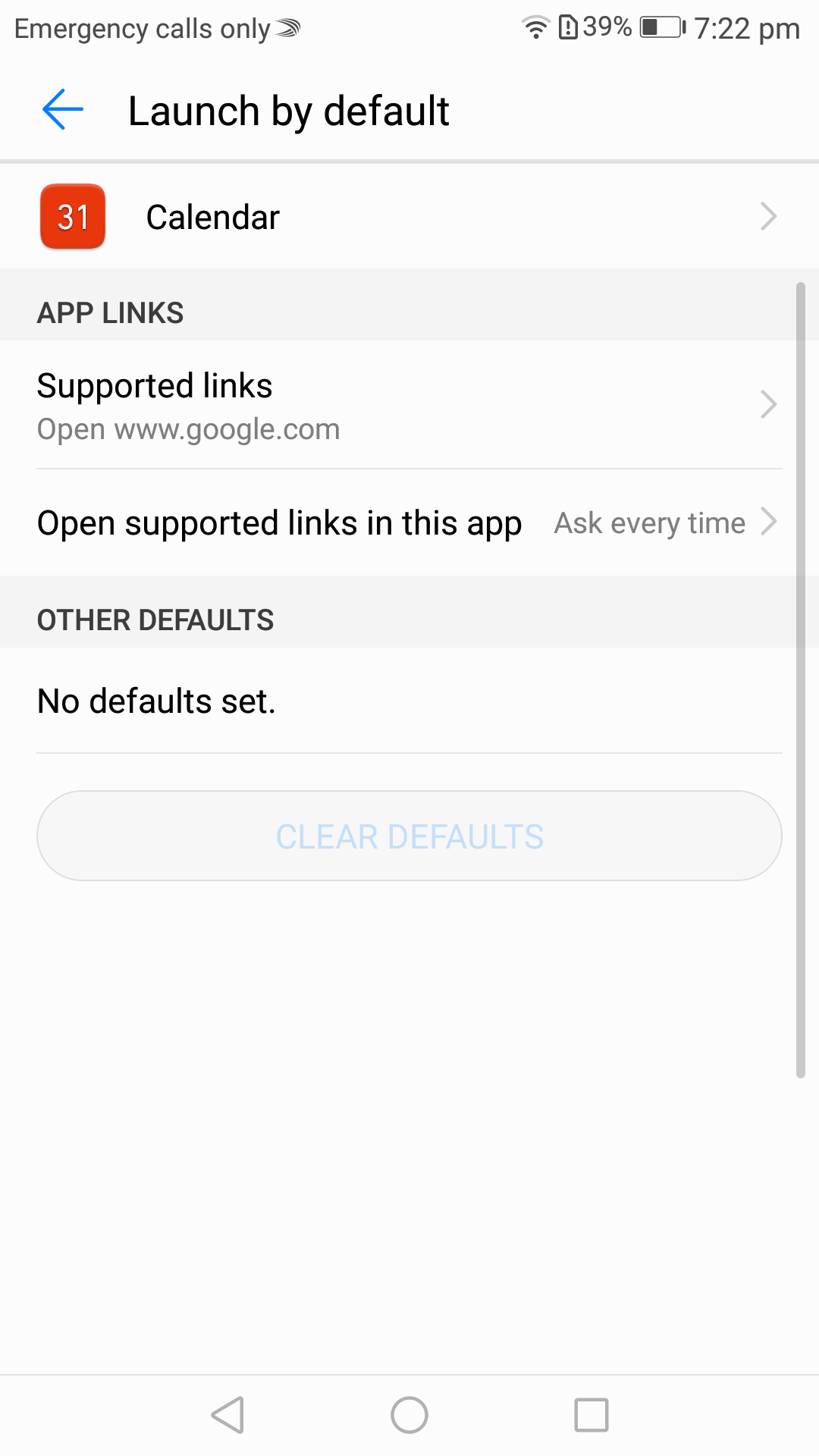Screen dimensions: 819x1456
Task: Tap the system home button
Action: point(409,1415)
